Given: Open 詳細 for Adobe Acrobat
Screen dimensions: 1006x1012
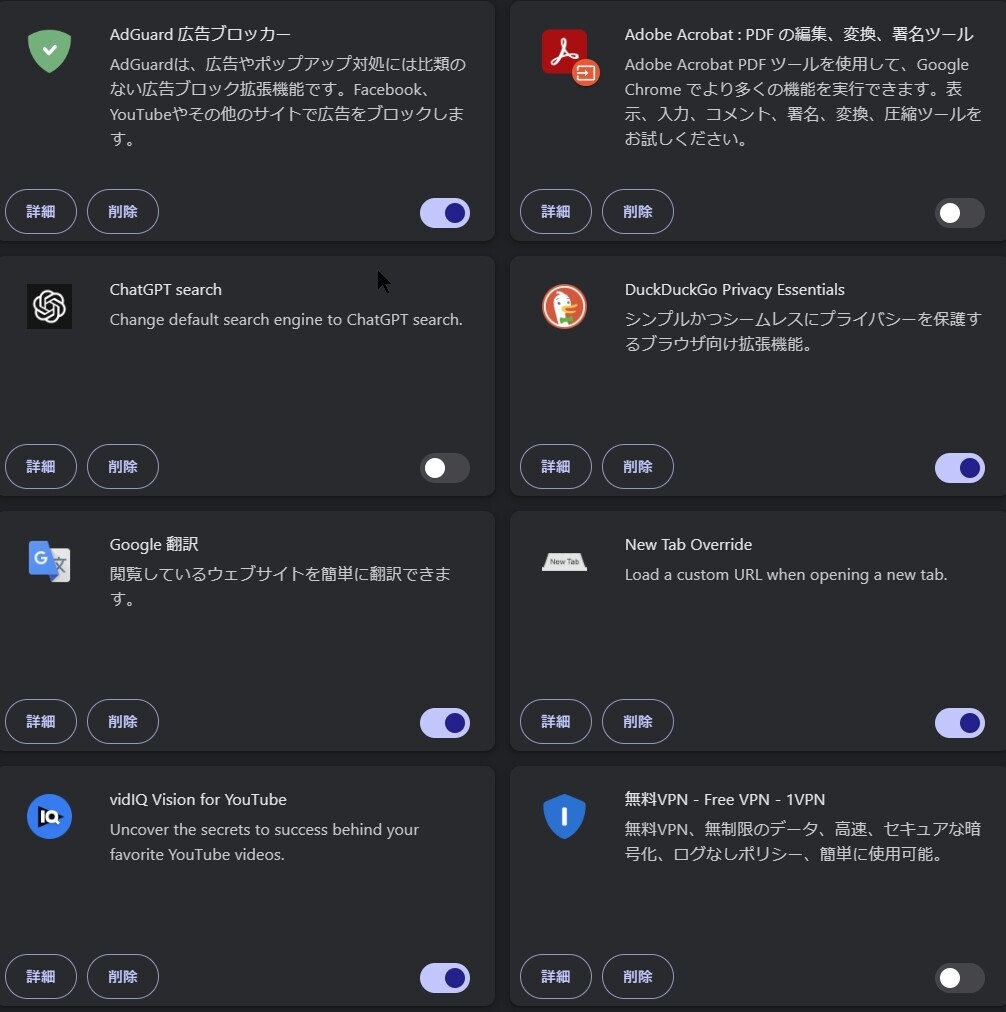Looking at the screenshot, I should 556,212.
